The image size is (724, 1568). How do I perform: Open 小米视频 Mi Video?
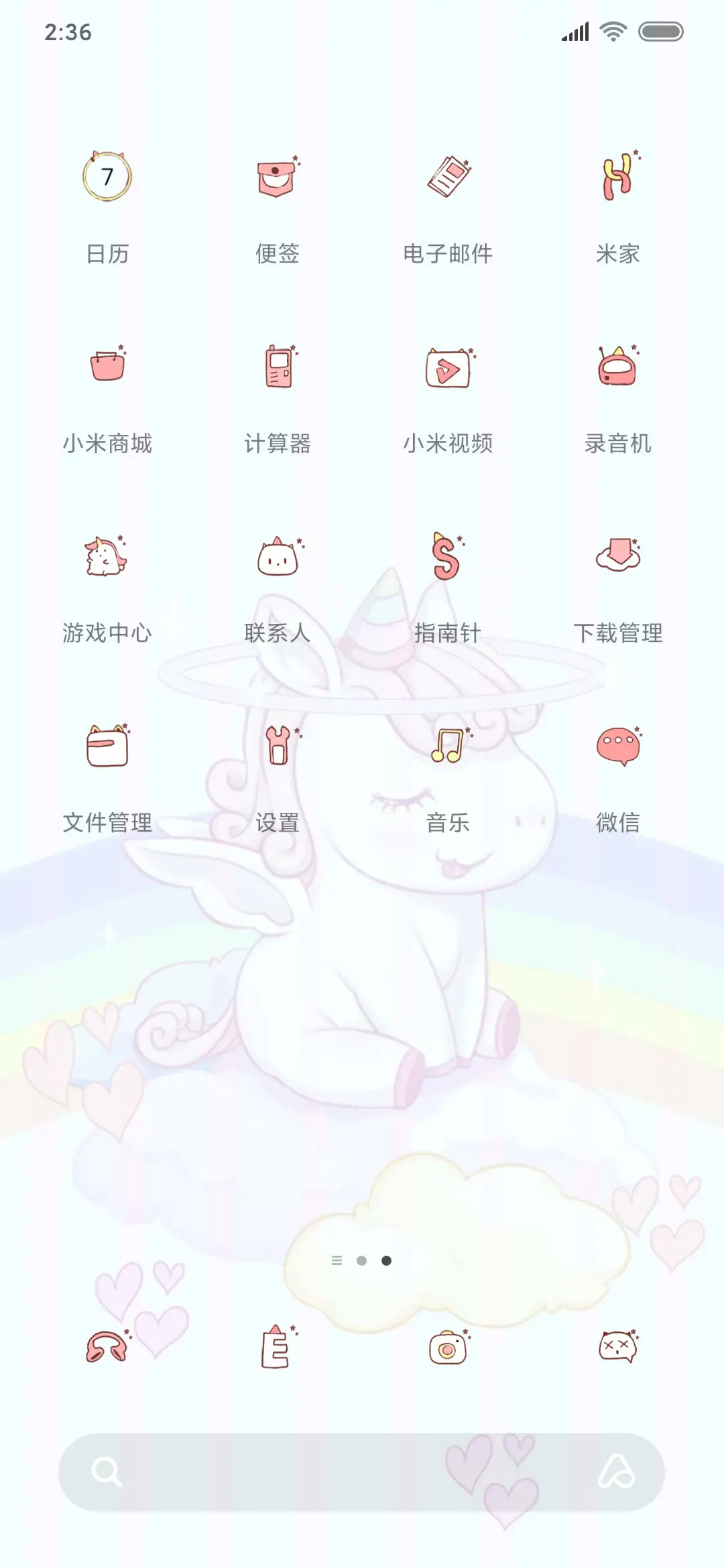[x=448, y=367]
